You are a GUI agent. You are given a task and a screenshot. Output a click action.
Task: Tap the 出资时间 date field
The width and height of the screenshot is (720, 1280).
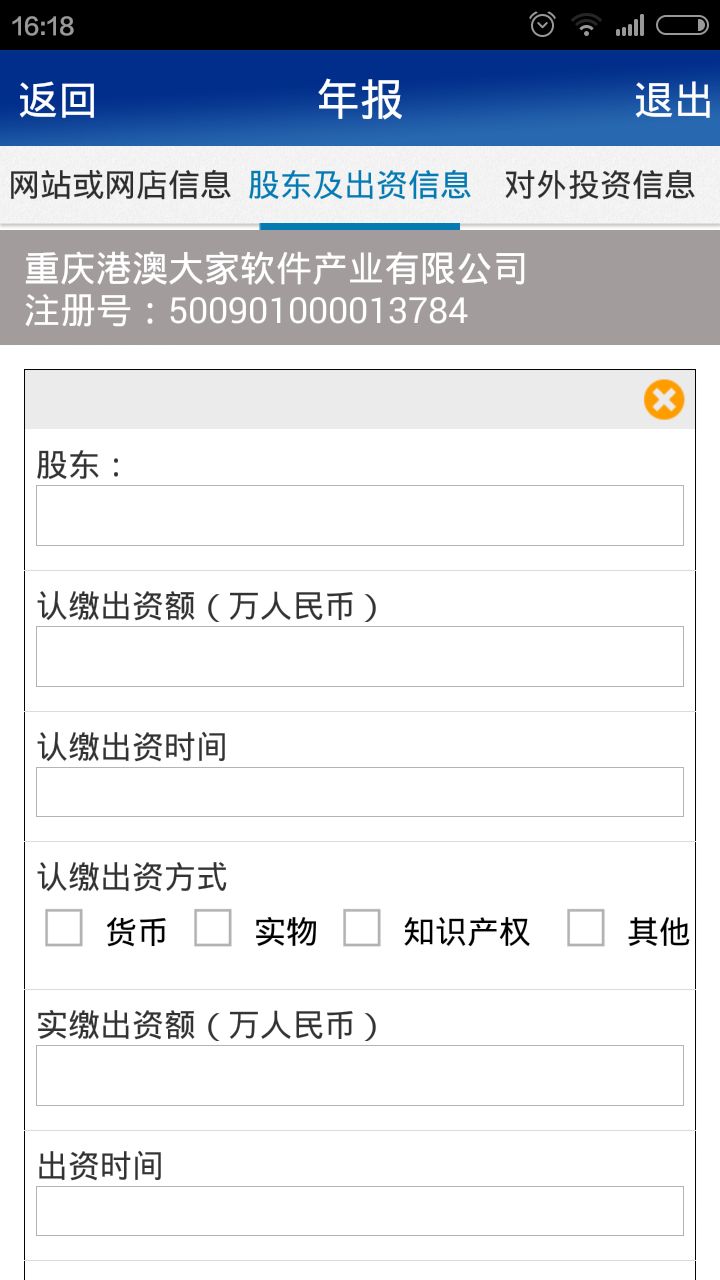360,1211
